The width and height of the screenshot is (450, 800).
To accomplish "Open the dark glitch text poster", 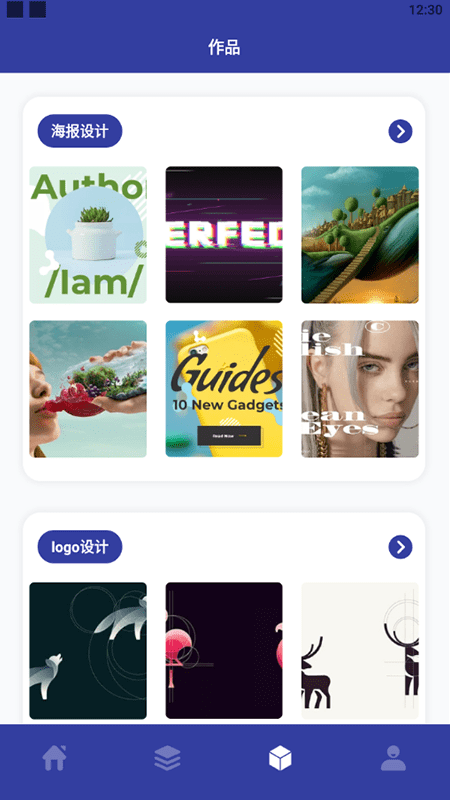I will (x=224, y=235).
